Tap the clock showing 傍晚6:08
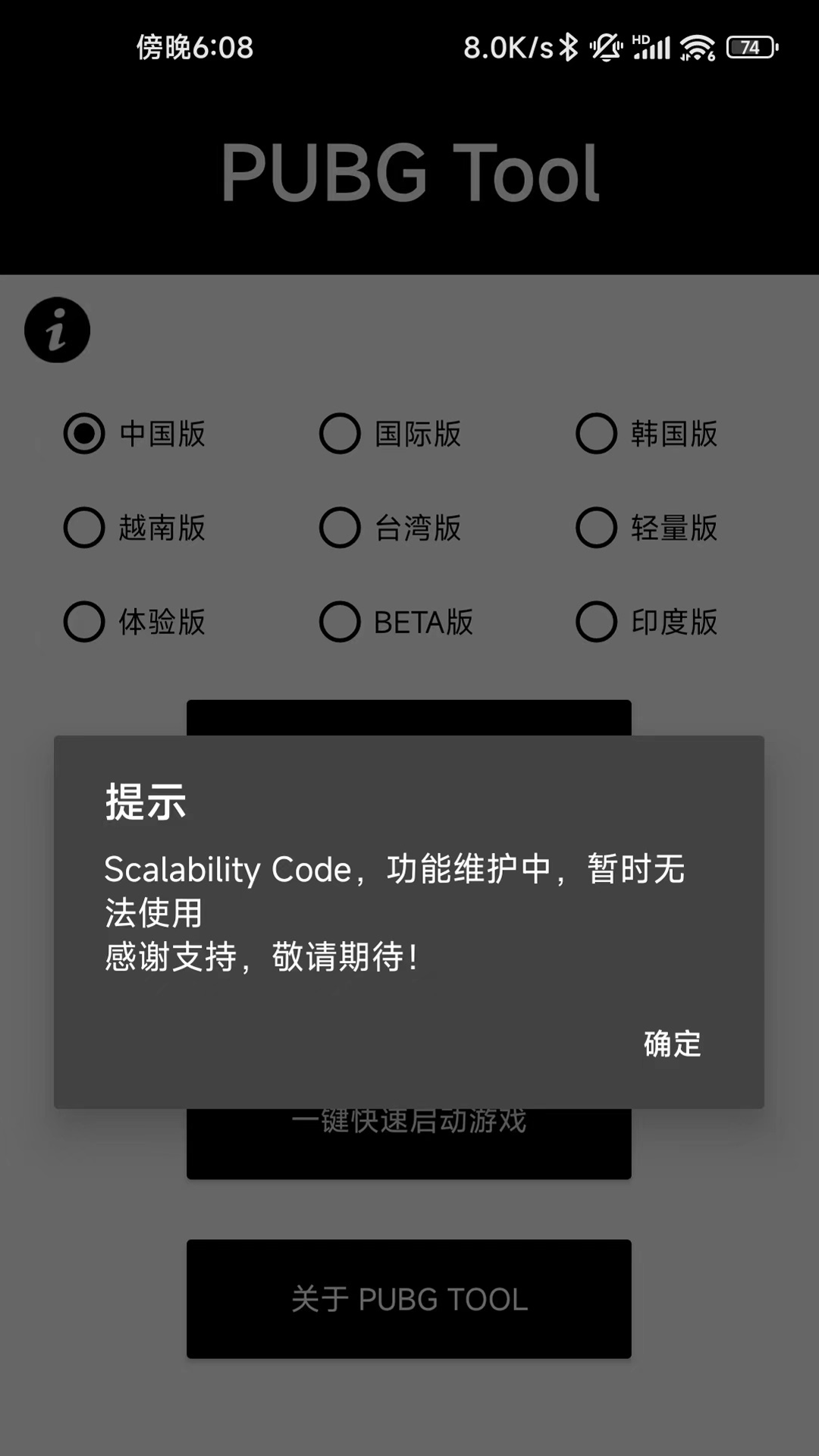 pyautogui.click(x=195, y=49)
